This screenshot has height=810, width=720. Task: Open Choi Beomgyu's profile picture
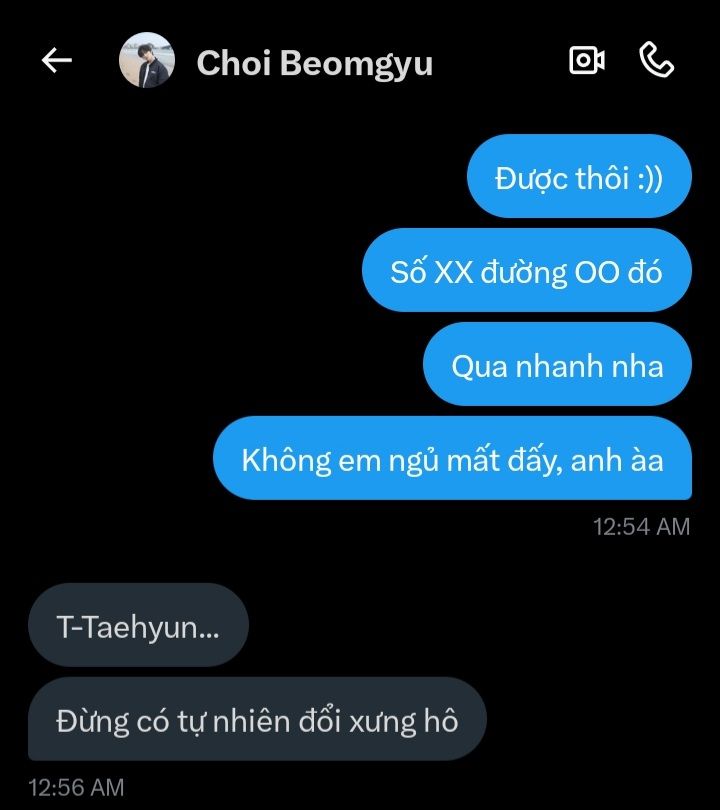tap(147, 61)
